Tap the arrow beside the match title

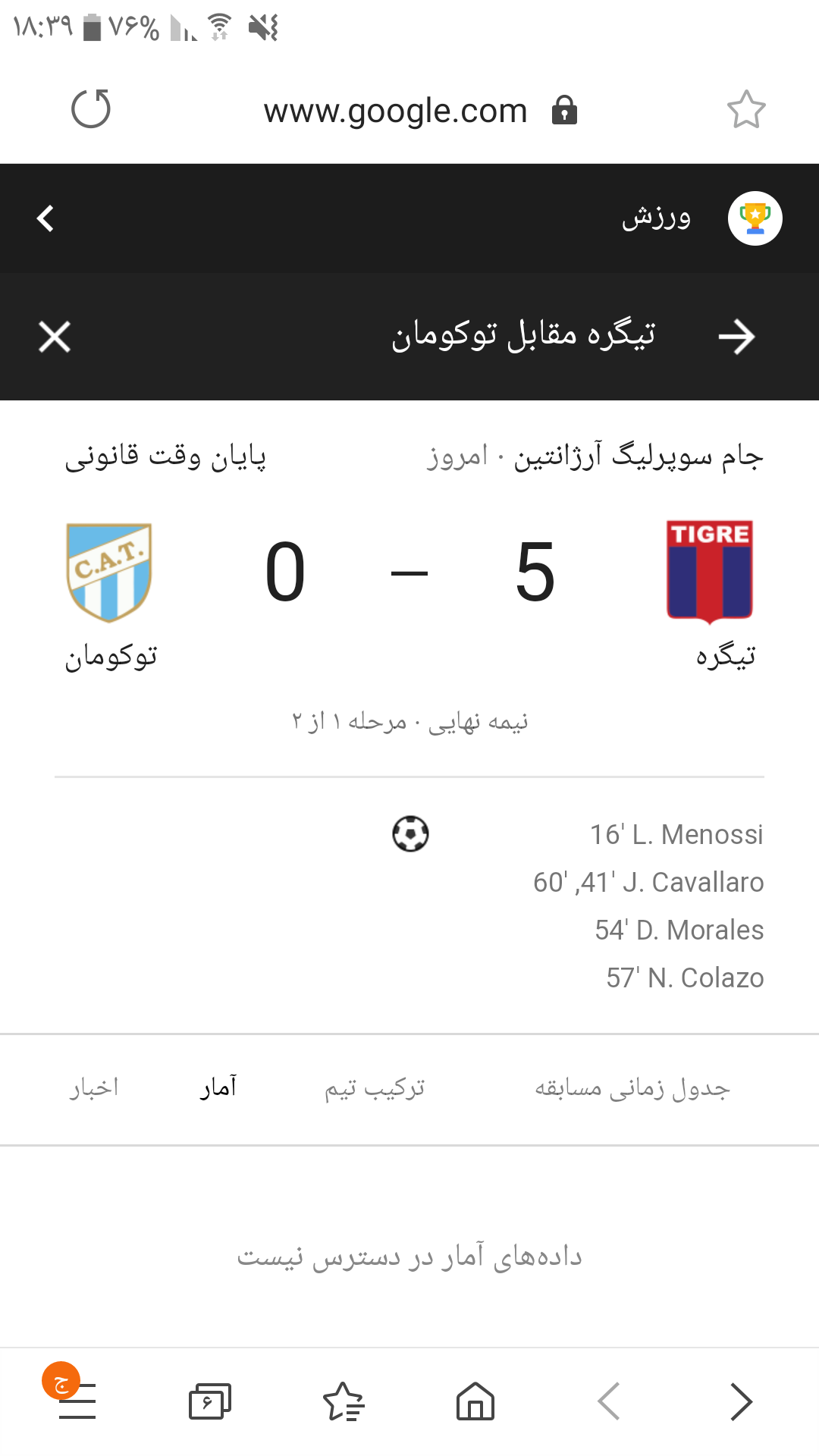[736, 337]
